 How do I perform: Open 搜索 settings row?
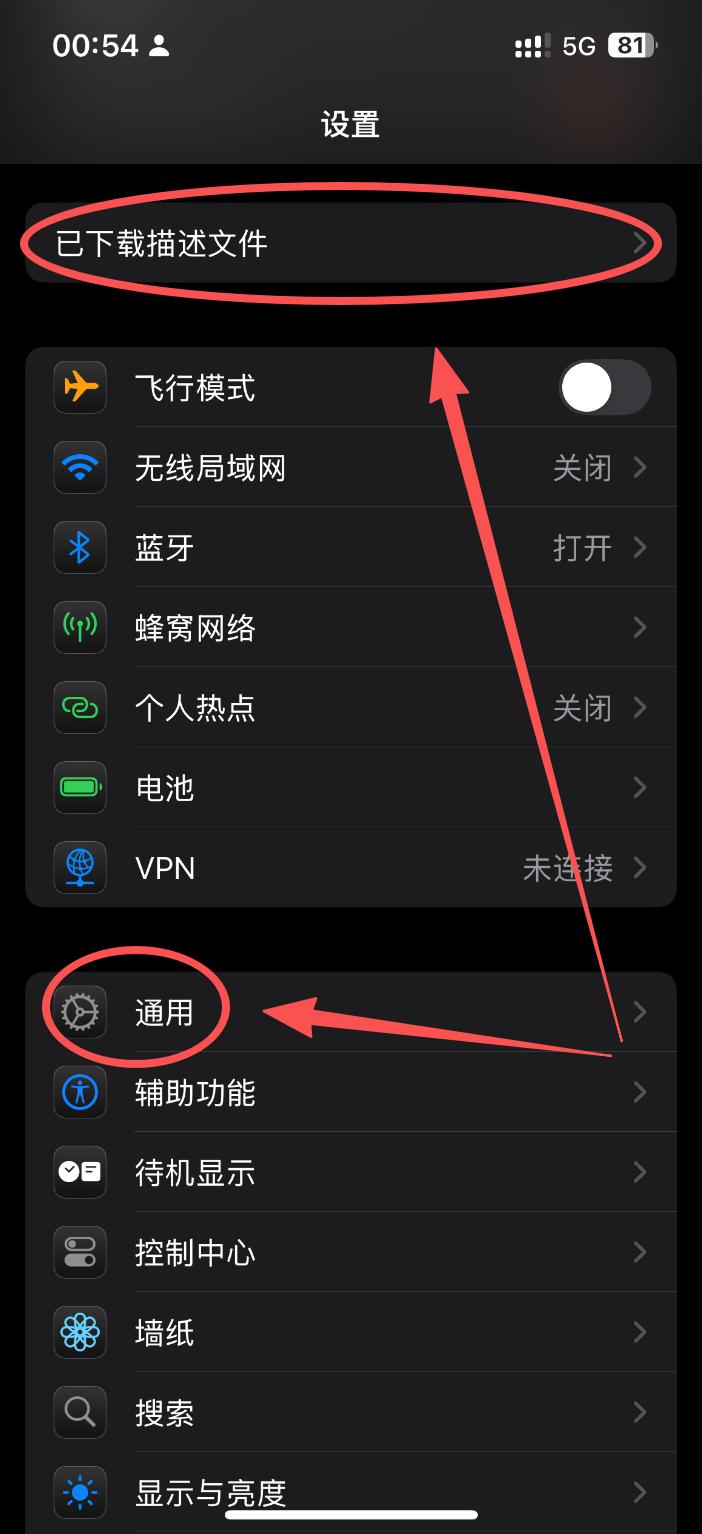click(x=350, y=1412)
